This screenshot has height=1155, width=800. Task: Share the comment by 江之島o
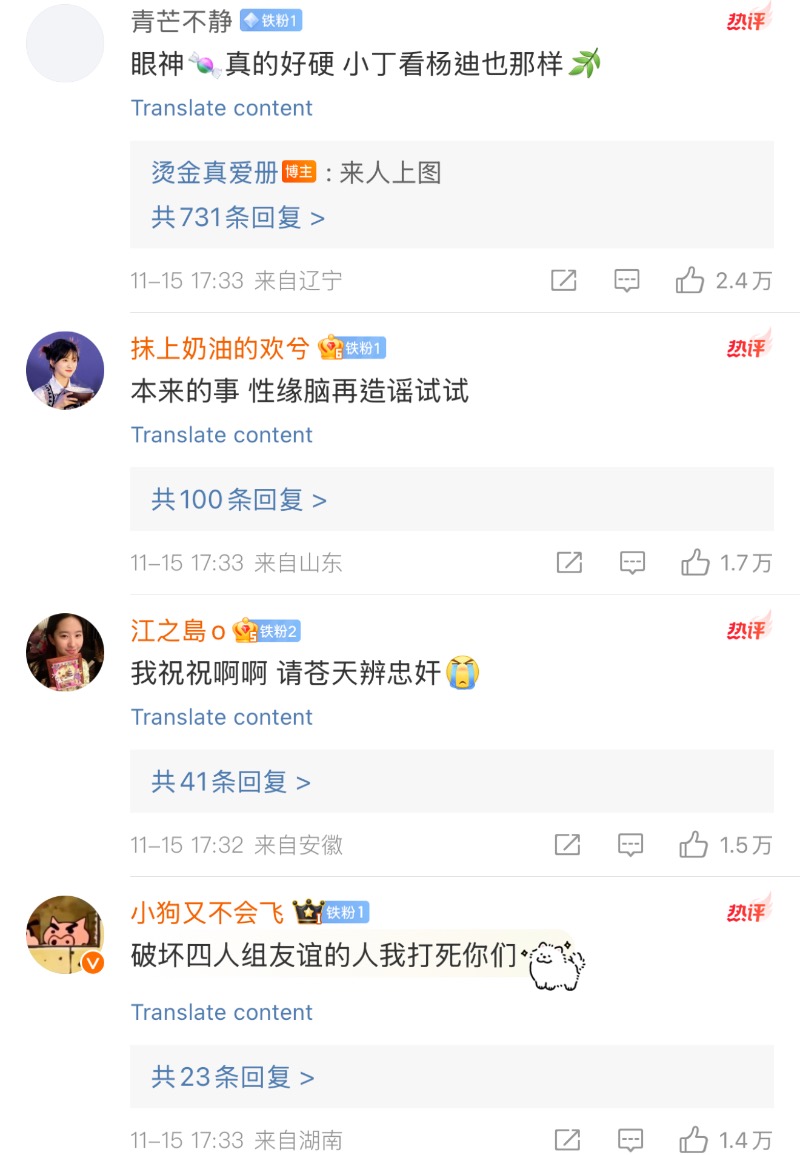pos(567,846)
